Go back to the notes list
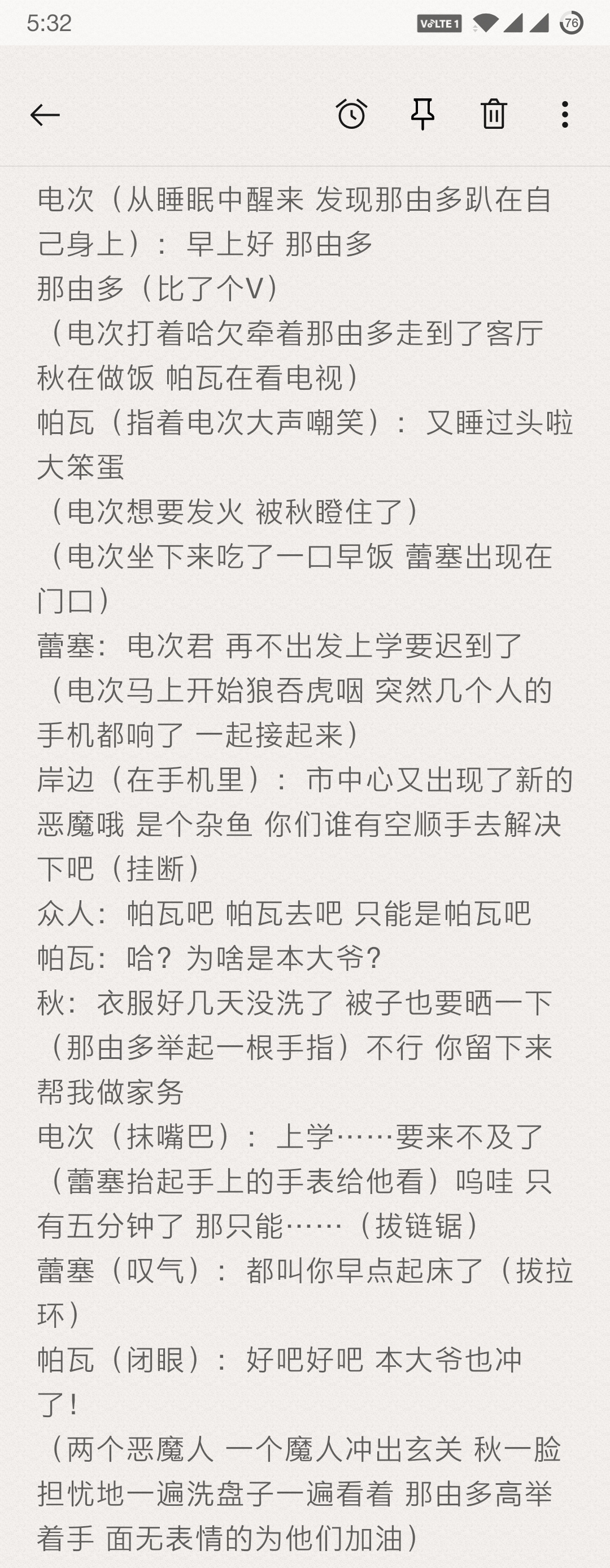This screenshot has height=1568, width=610. coord(45,115)
